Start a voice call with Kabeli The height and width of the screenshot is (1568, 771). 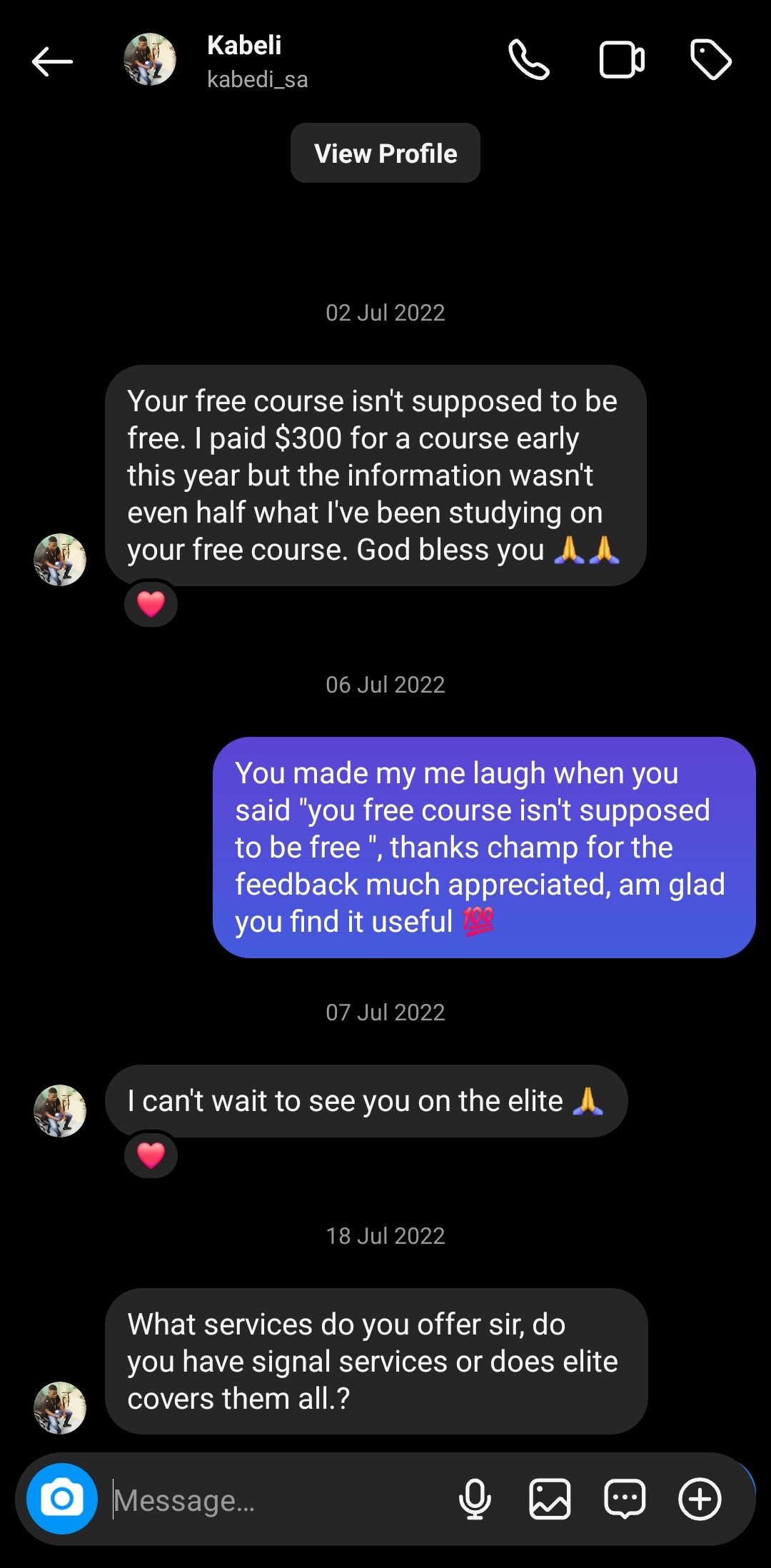pos(528,60)
